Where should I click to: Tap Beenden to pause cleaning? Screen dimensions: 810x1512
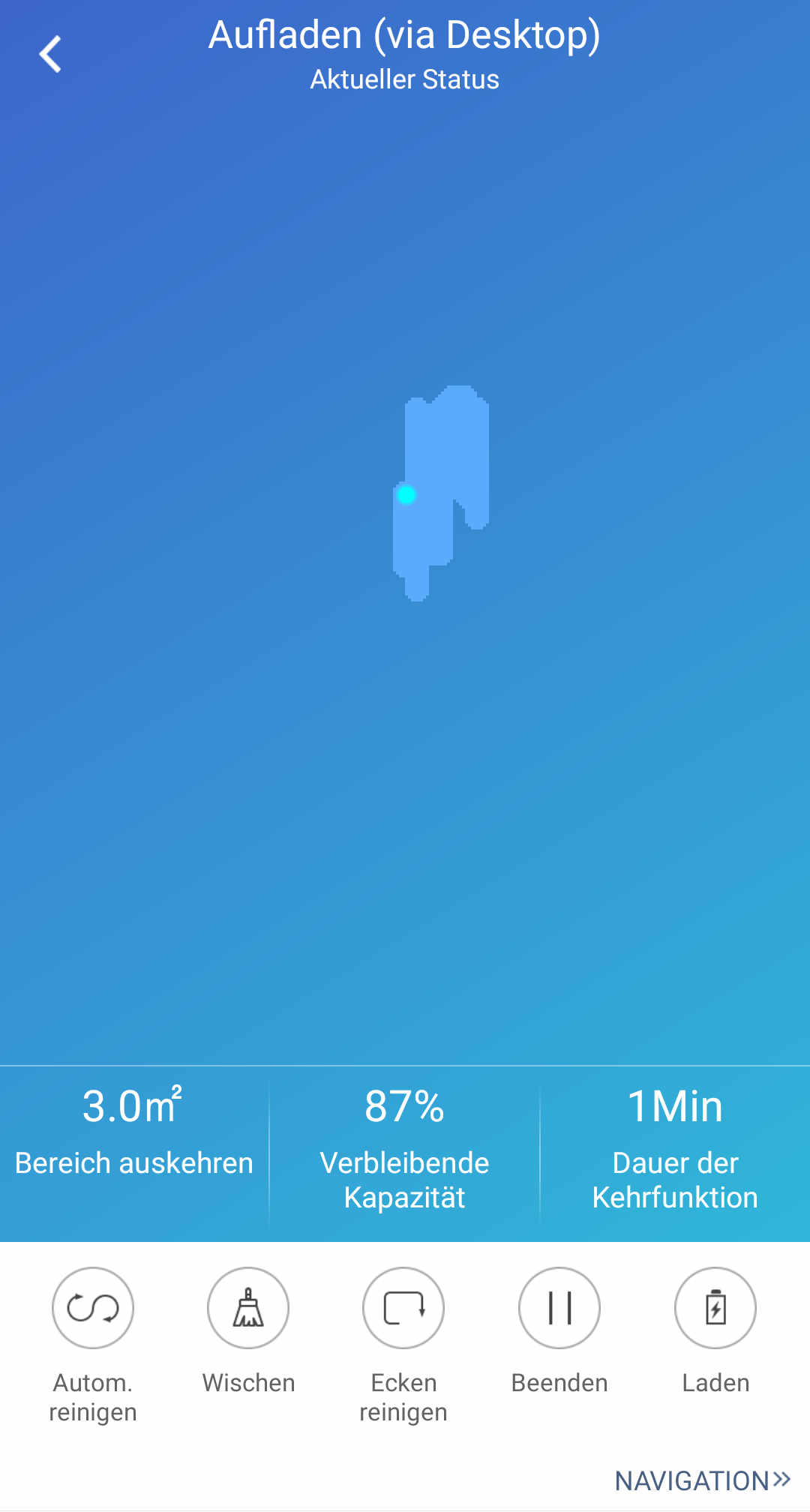pyautogui.click(x=559, y=1308)
